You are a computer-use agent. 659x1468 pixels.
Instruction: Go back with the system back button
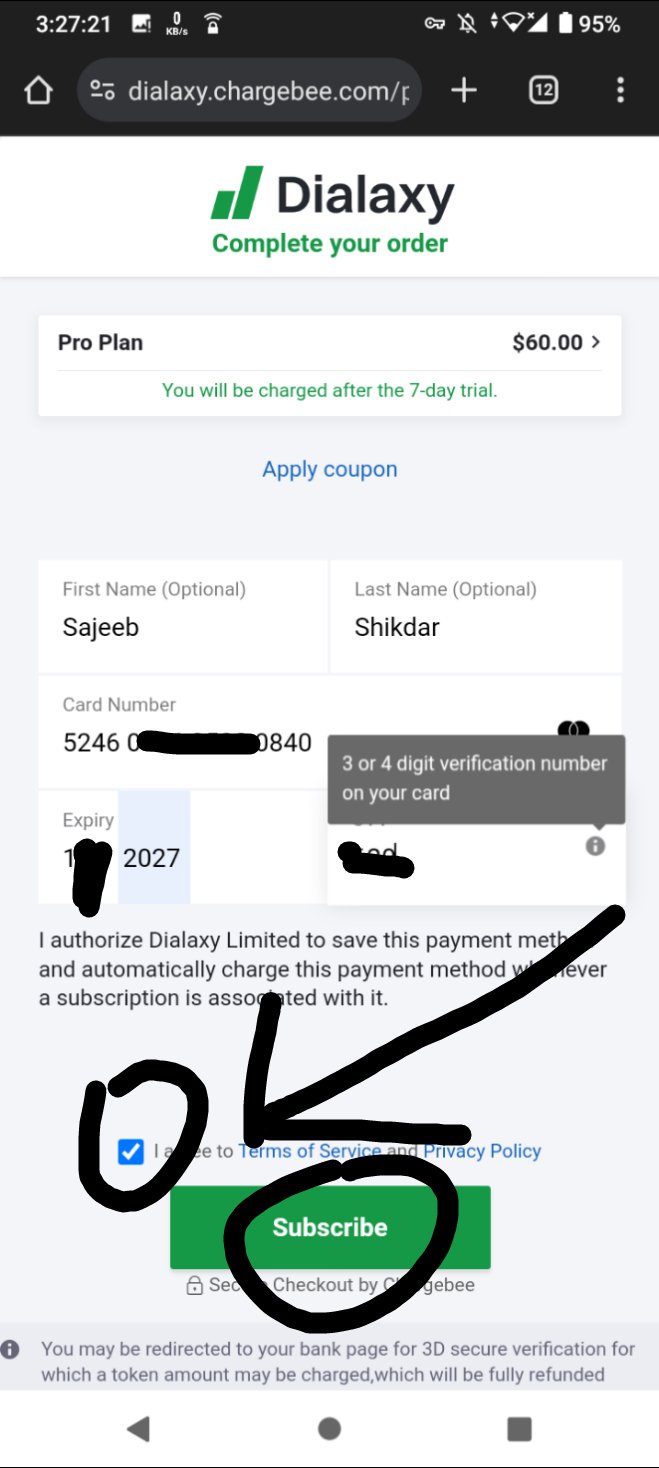click(x=139, y=1429)
